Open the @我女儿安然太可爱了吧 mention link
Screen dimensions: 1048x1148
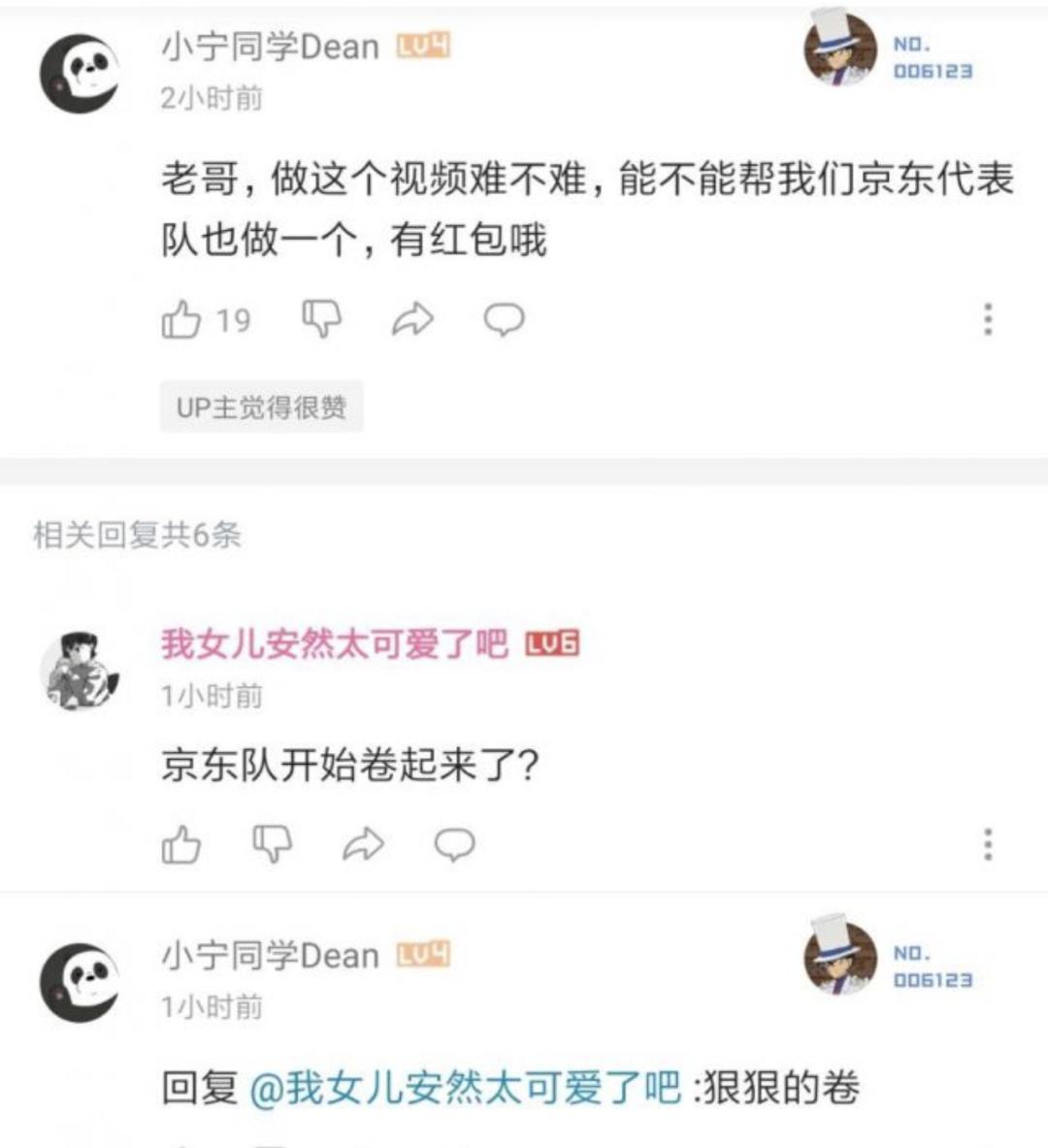(x=466, y=1088)
